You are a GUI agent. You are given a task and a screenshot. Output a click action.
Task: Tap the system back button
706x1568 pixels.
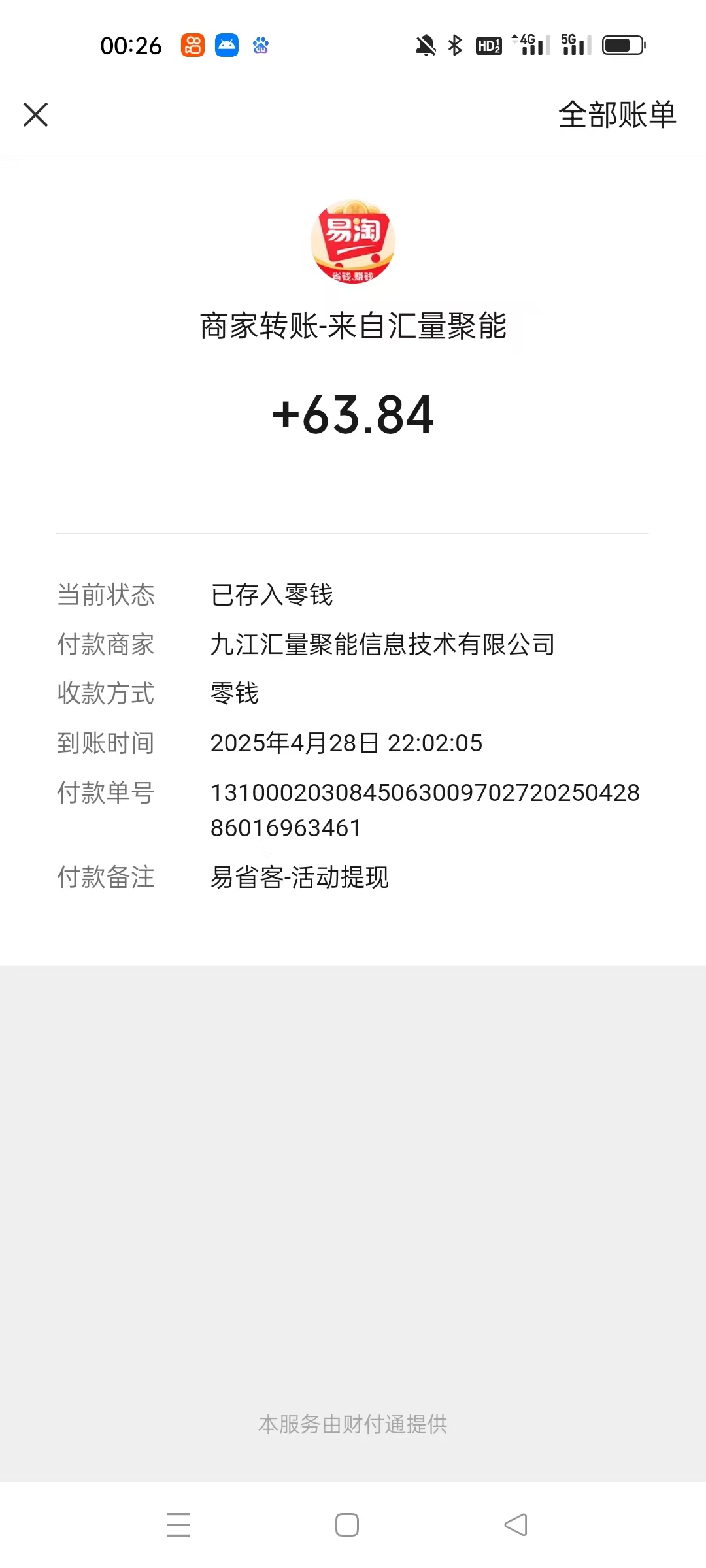(x=516, y=1525)
